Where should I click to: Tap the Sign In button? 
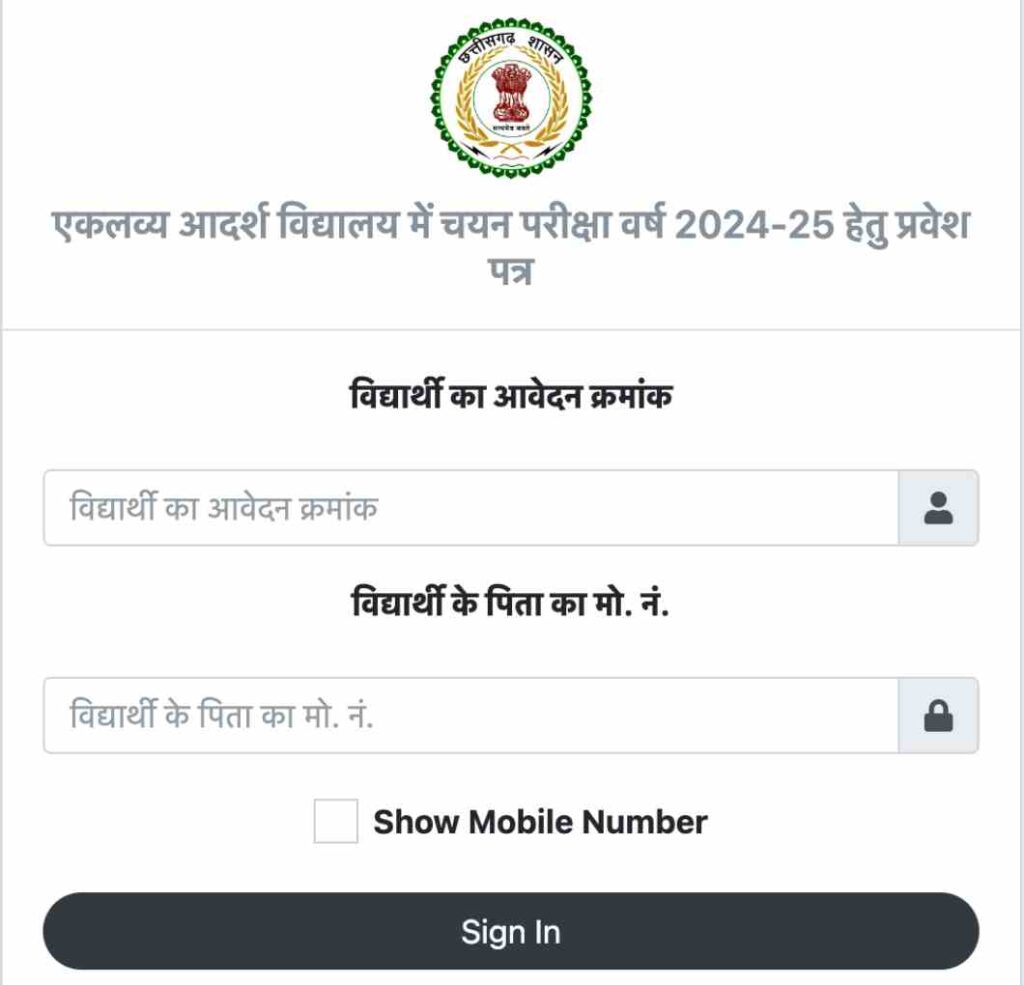coord(510,931)
